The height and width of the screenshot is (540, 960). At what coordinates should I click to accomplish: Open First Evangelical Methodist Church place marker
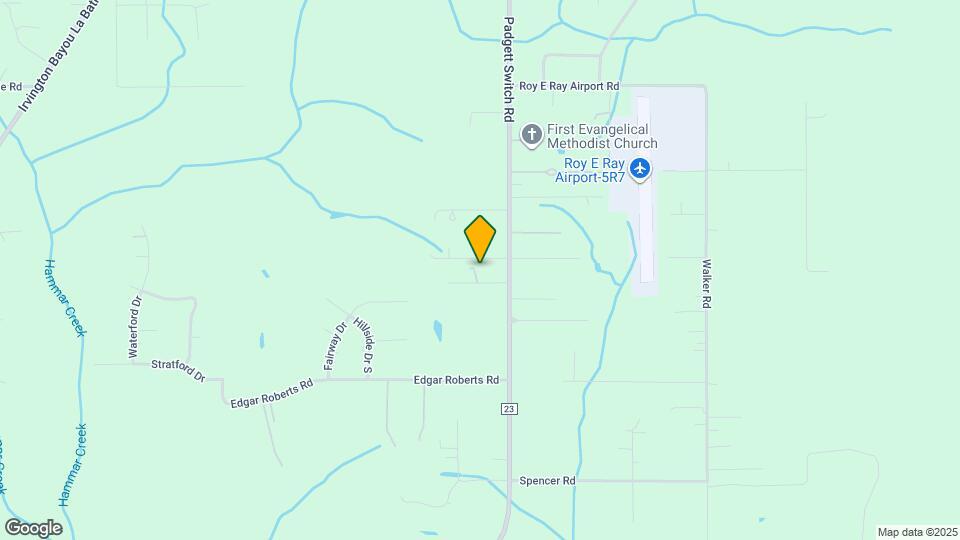[x=532, y=134]
